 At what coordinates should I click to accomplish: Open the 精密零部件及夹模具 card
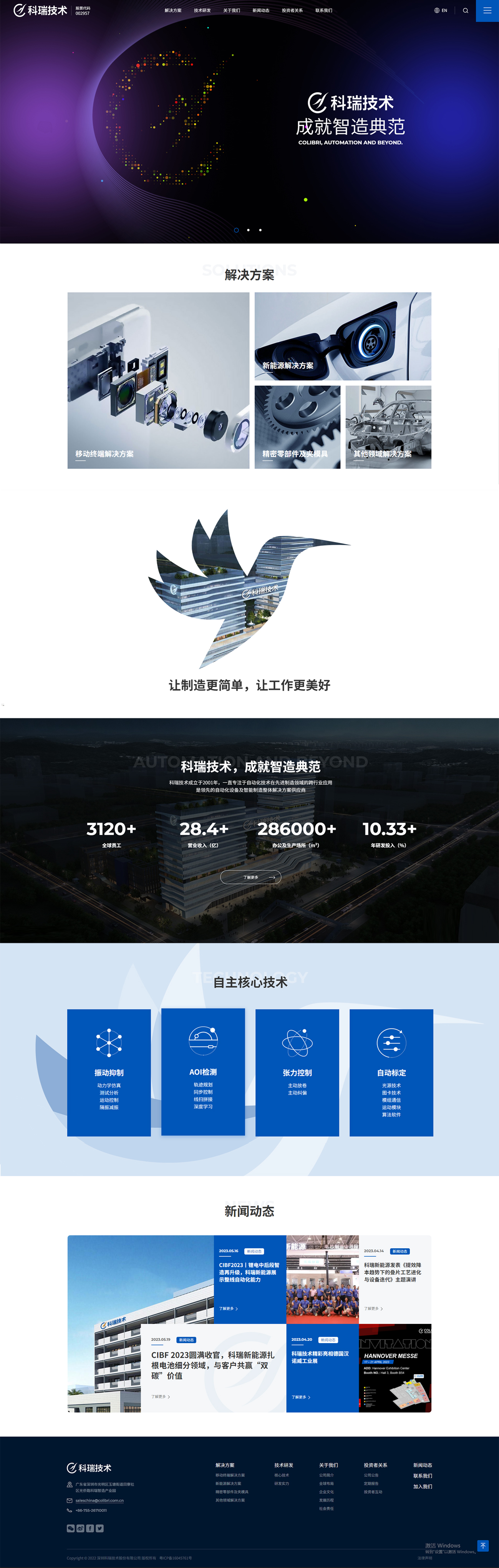tap(297, 427)
